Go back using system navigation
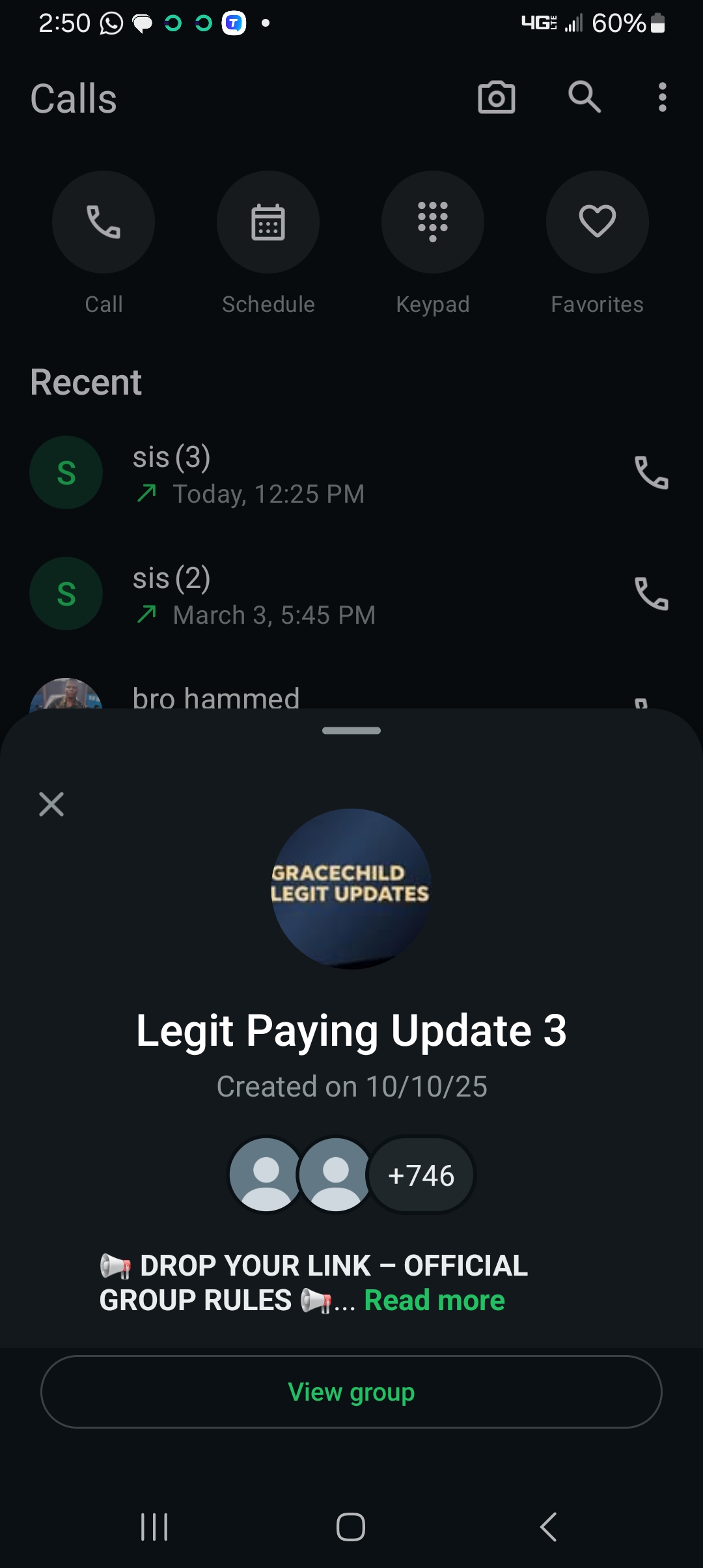This screenshot has height=1568, width=703. pos(548,1526)
